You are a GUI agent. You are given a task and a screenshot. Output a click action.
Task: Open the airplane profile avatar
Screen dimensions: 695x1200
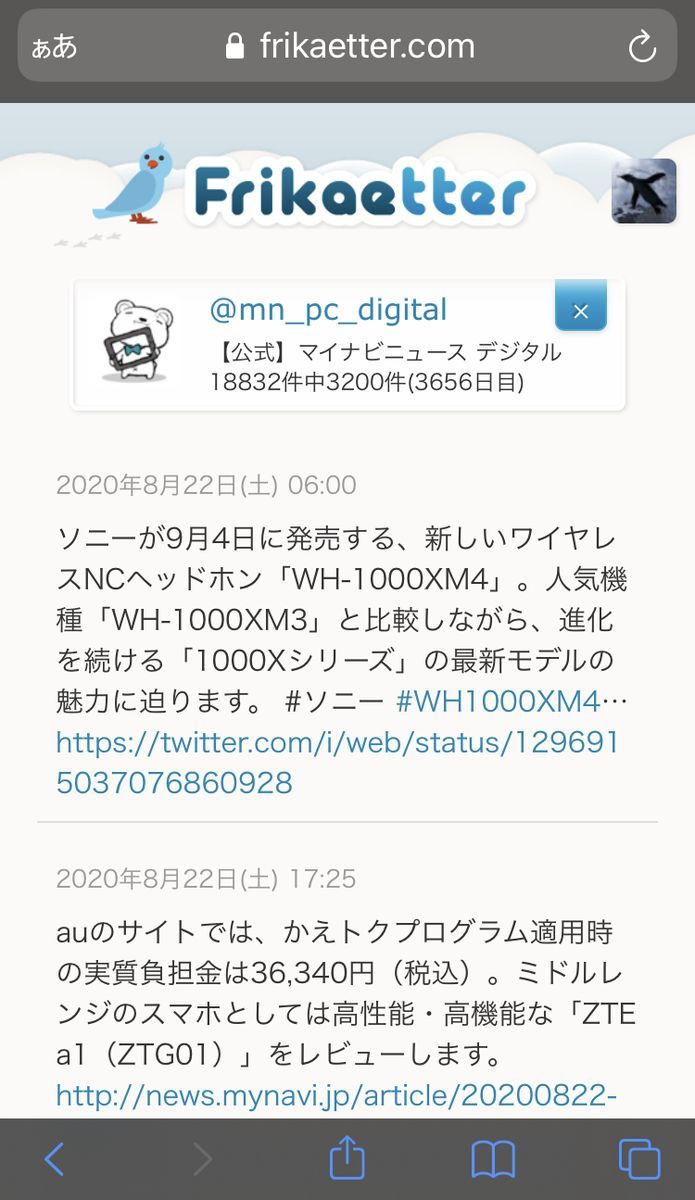pyautogui.click(x=644, y=191)
